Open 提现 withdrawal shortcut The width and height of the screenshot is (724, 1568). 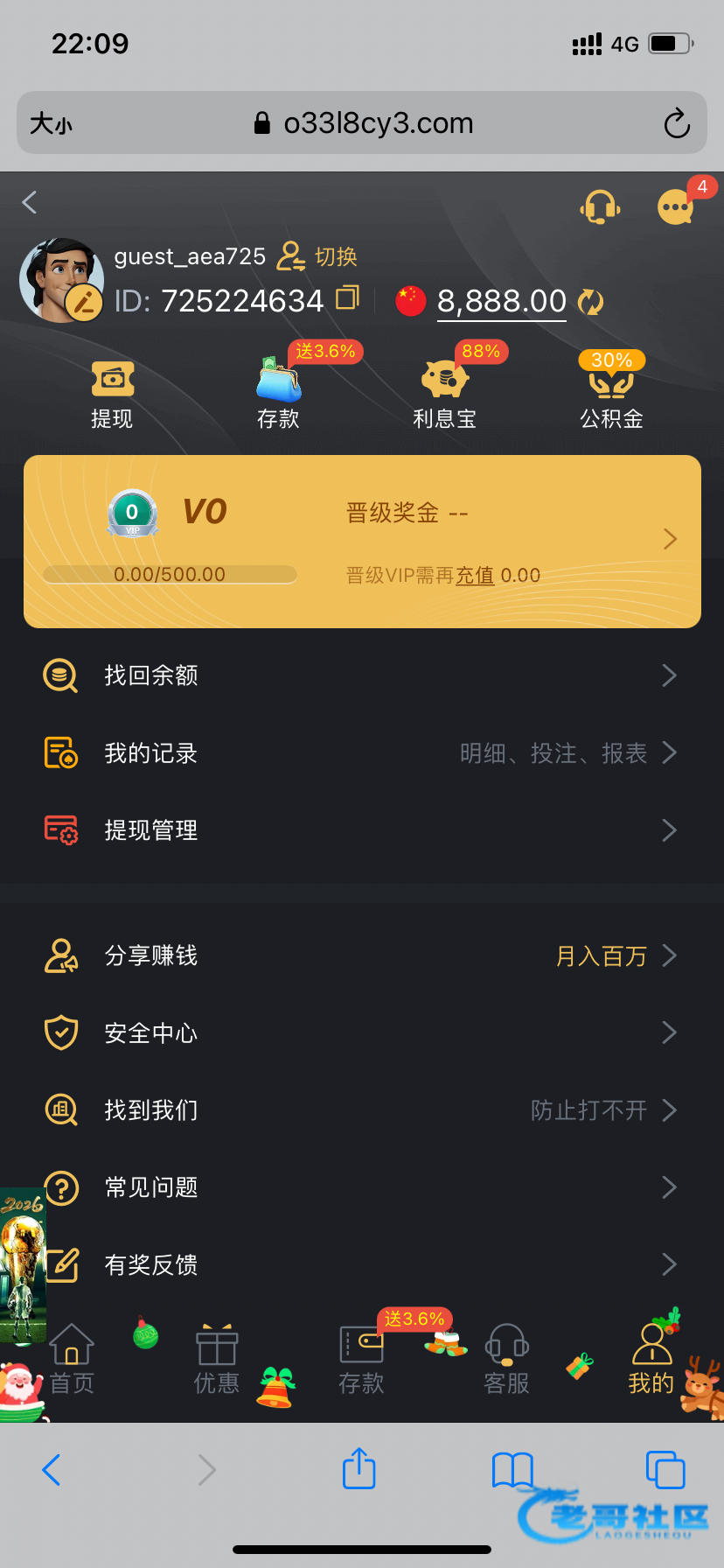pos(112,395)
